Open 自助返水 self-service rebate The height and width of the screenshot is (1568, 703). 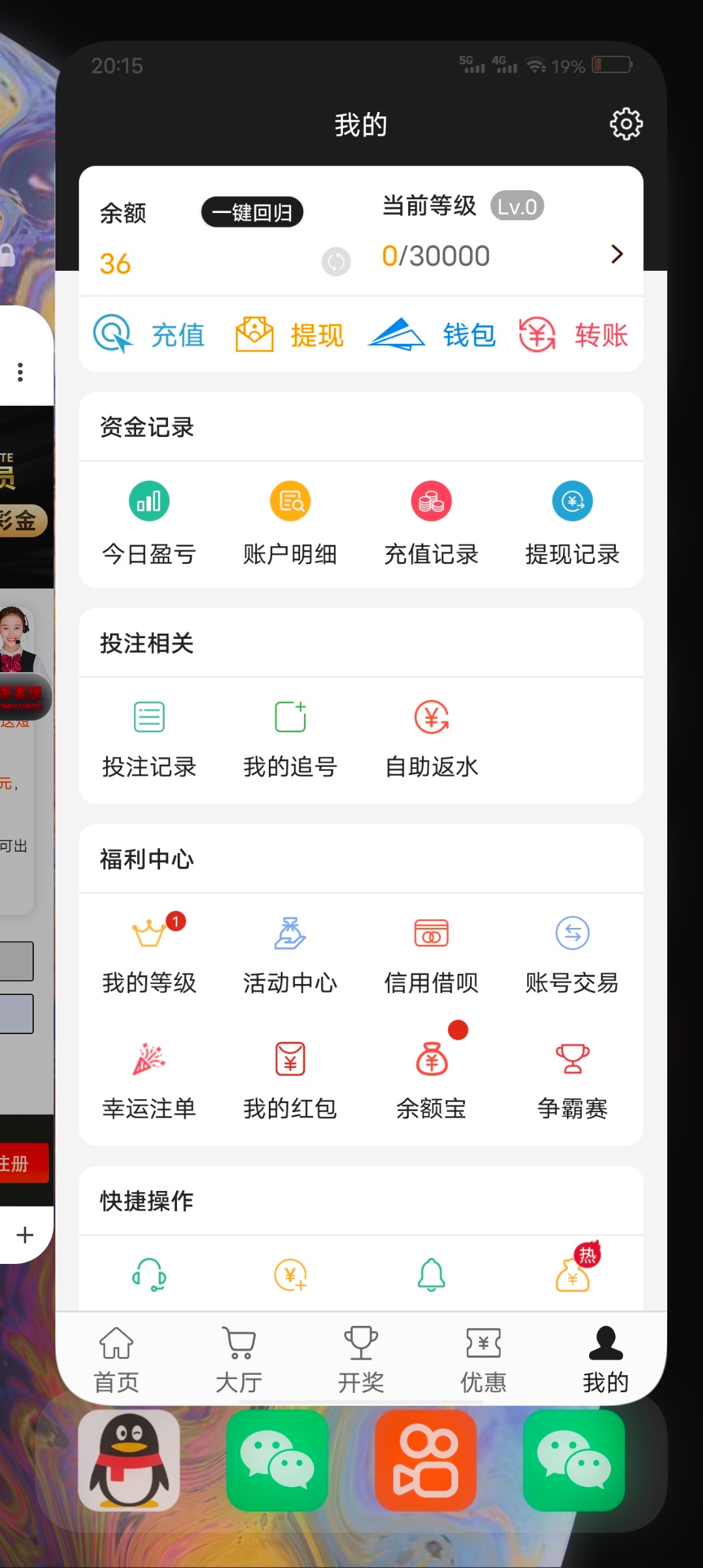pos(431,739)
